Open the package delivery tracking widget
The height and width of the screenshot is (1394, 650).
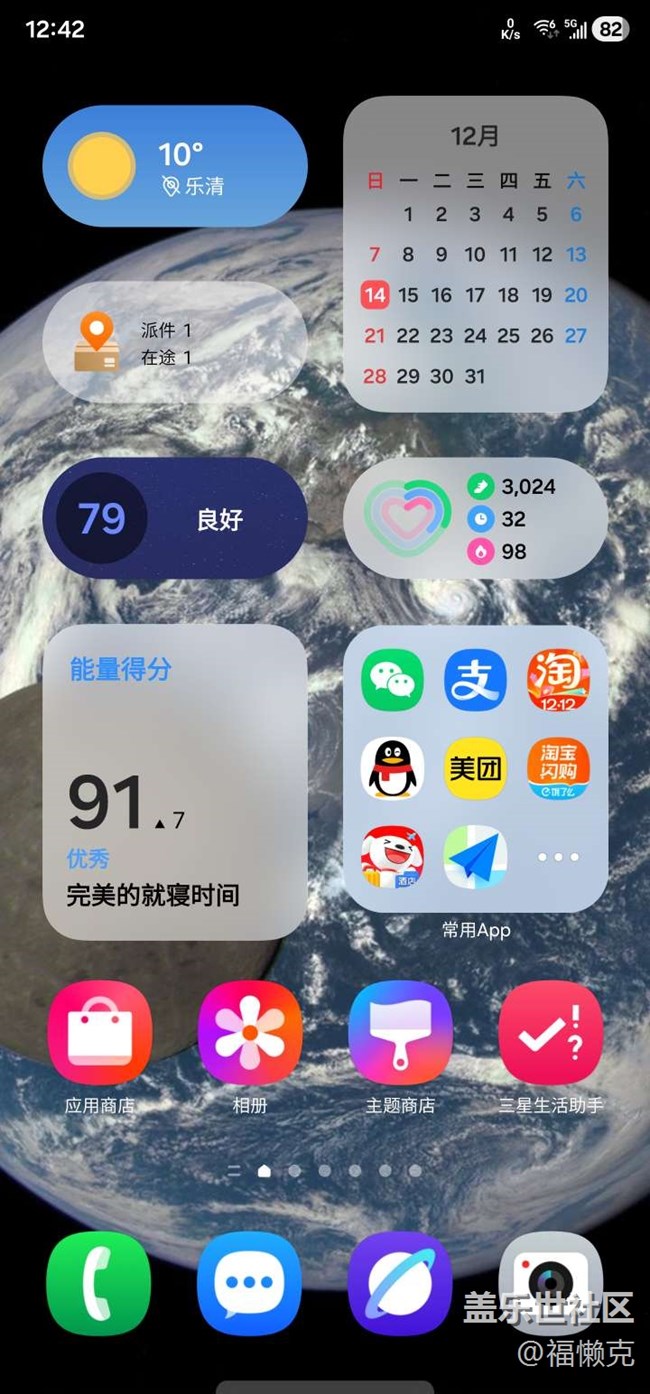[x=175, y=343]
